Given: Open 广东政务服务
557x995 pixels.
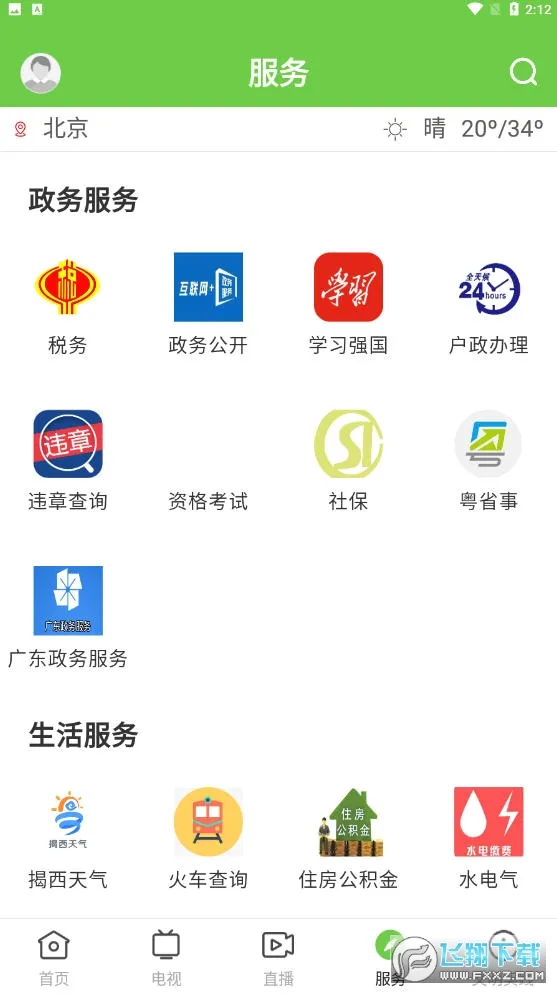Looking at the screenshot, I should click(x=68, y=617).
